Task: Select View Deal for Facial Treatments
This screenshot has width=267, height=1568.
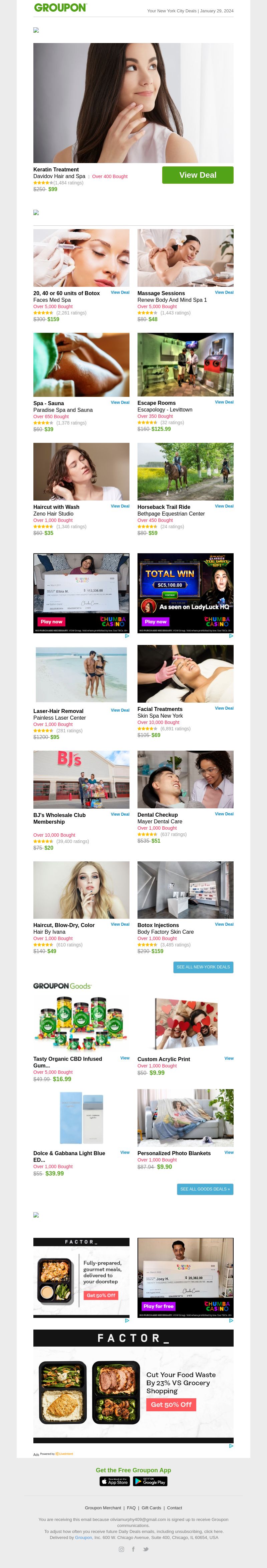Action: [x=224, y=708]
